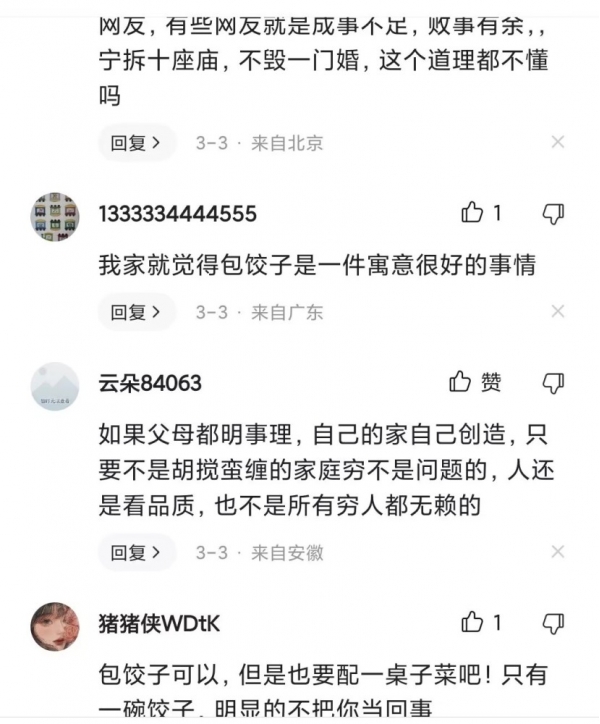Like the comment by 1333334444555
The width and height of the screenshot is (600, 724).
click(472, 213)
